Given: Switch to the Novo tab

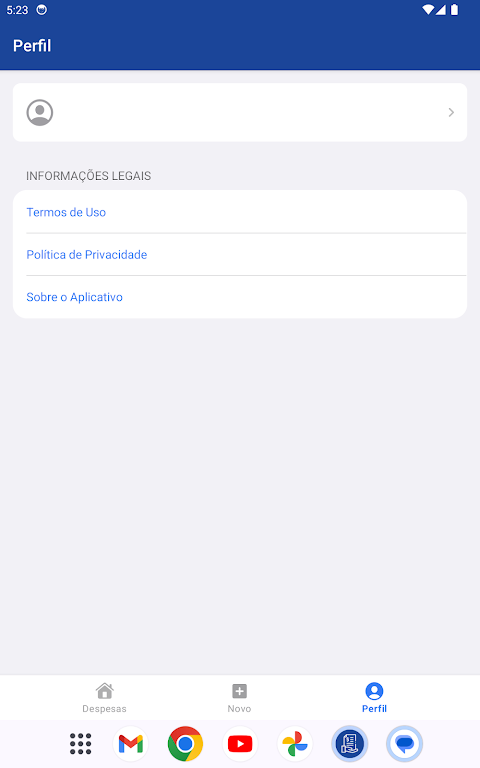Looking at the screenshot, I should [239, 698].
